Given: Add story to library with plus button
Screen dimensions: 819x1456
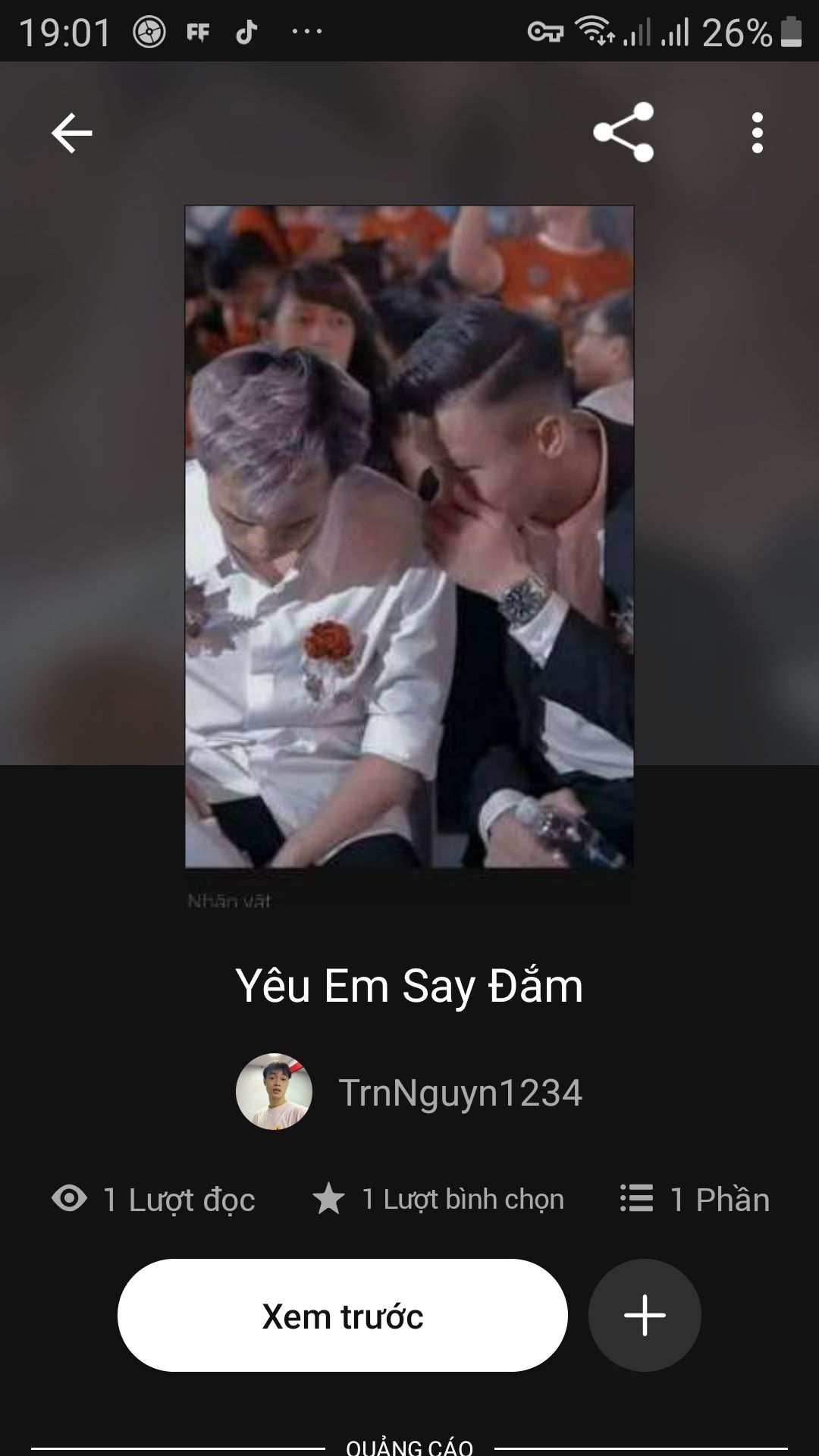Looking at the screenshot, I should (645, 1316).
